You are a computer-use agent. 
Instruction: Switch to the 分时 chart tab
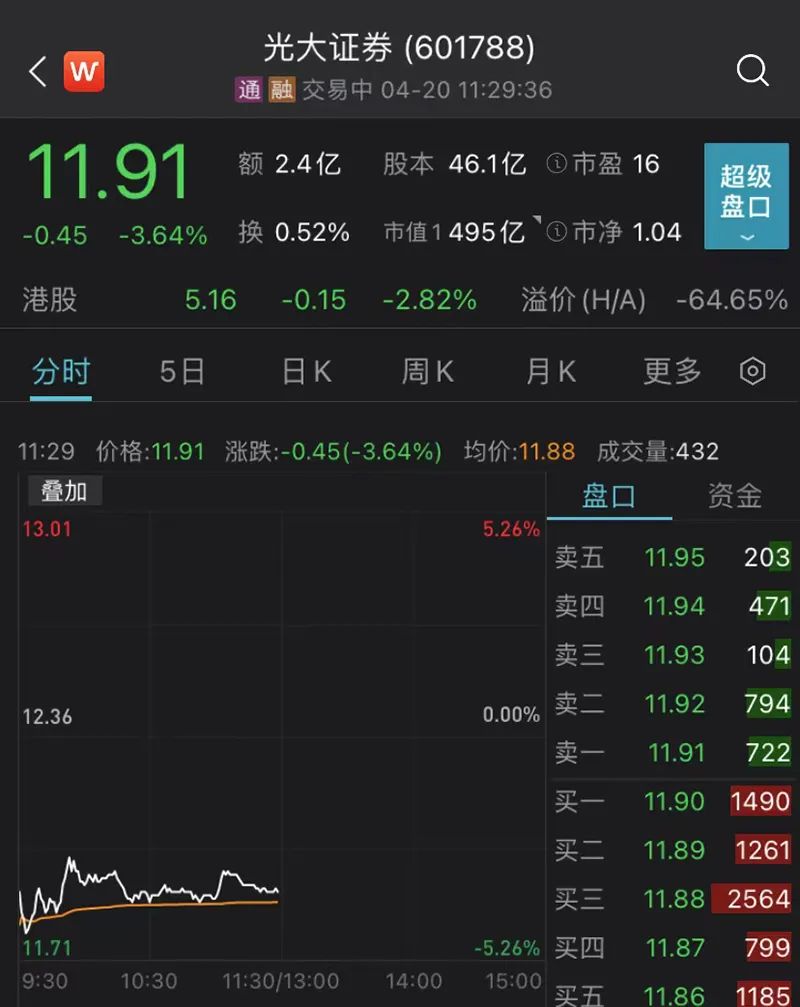61,372
